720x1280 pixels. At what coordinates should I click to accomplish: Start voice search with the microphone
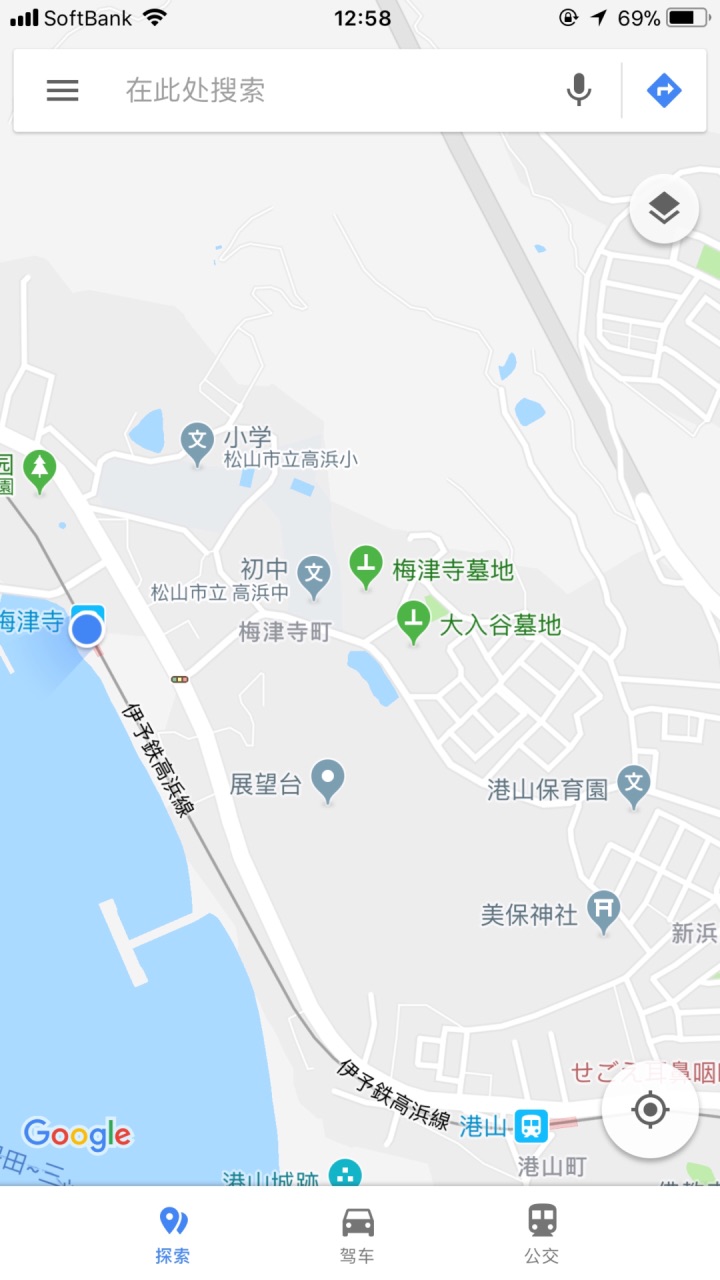(x=579, y=91)
